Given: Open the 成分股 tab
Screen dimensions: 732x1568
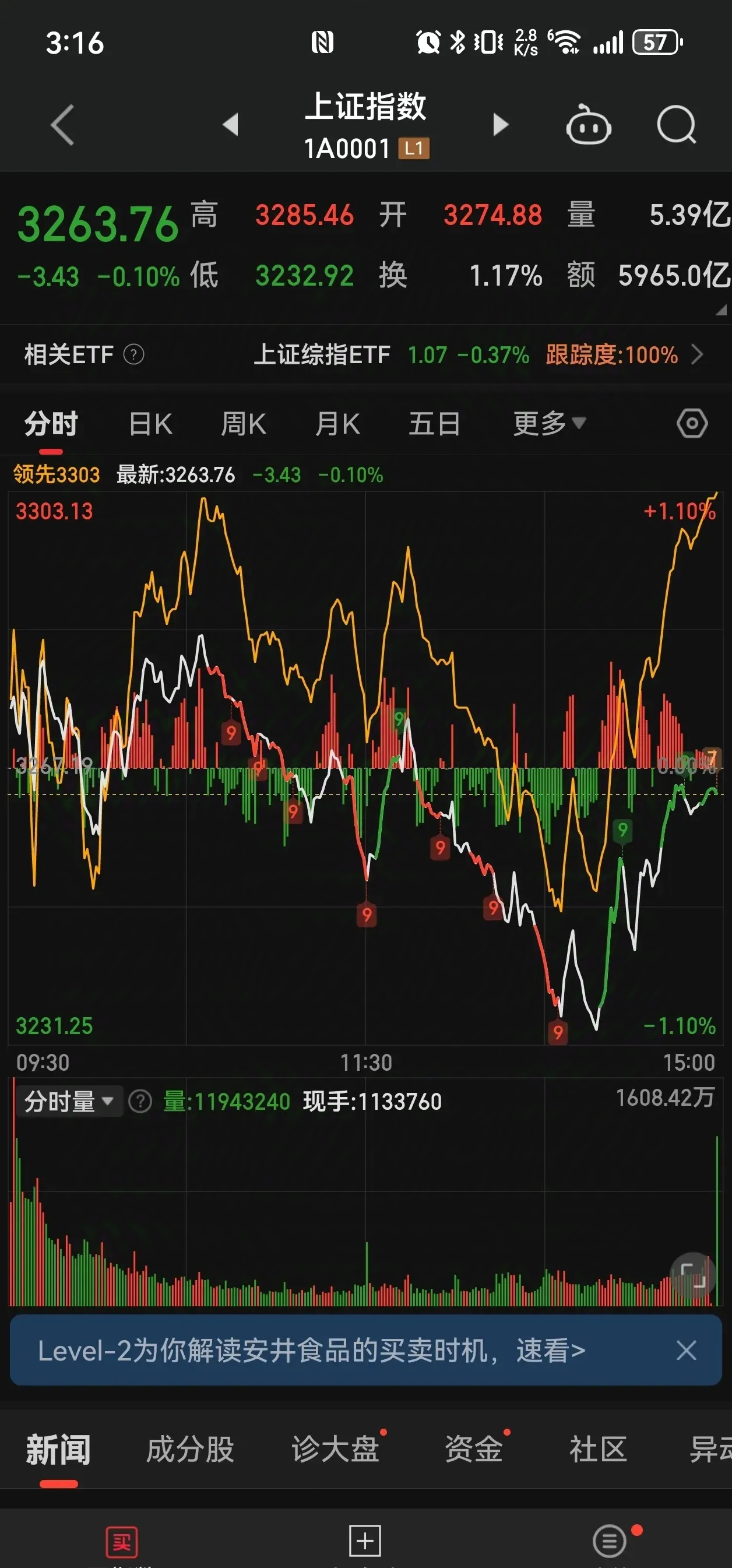Looking at the screenshot, I should pos(190,1450).
